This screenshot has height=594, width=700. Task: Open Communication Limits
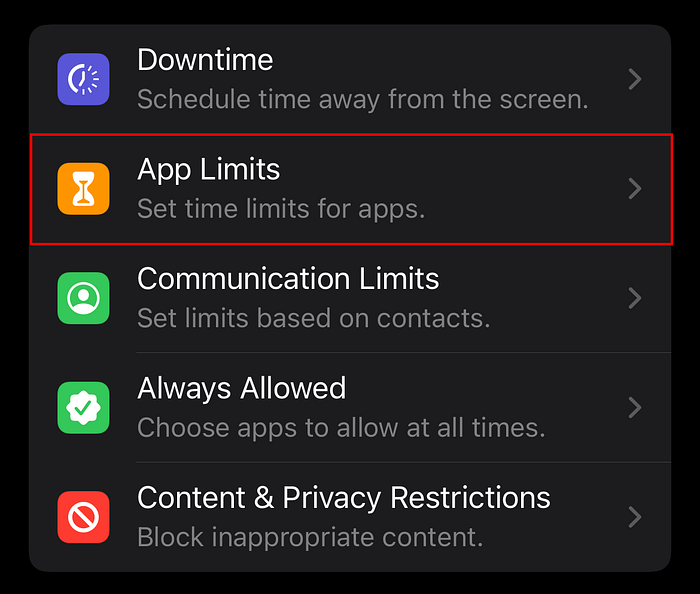[x=350, y=298]
